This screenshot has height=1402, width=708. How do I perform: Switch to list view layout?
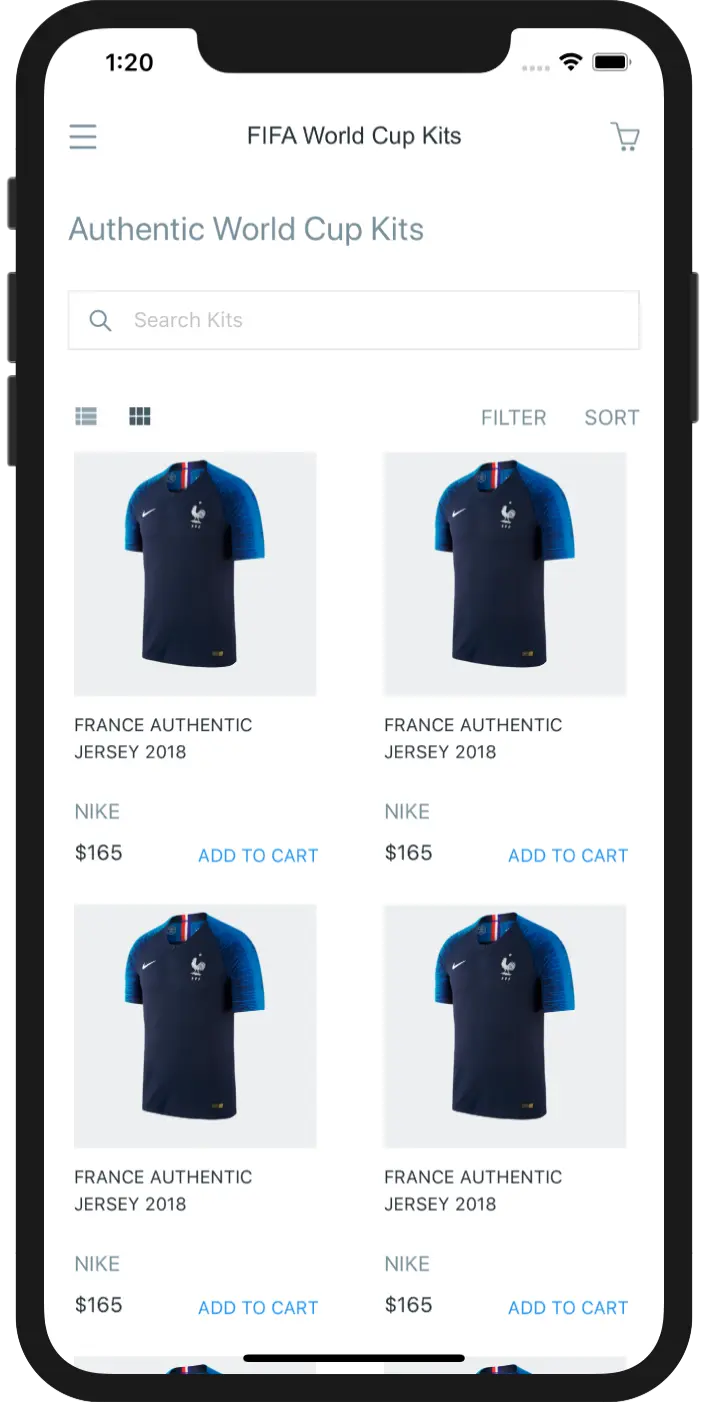(x=86, y=416)
